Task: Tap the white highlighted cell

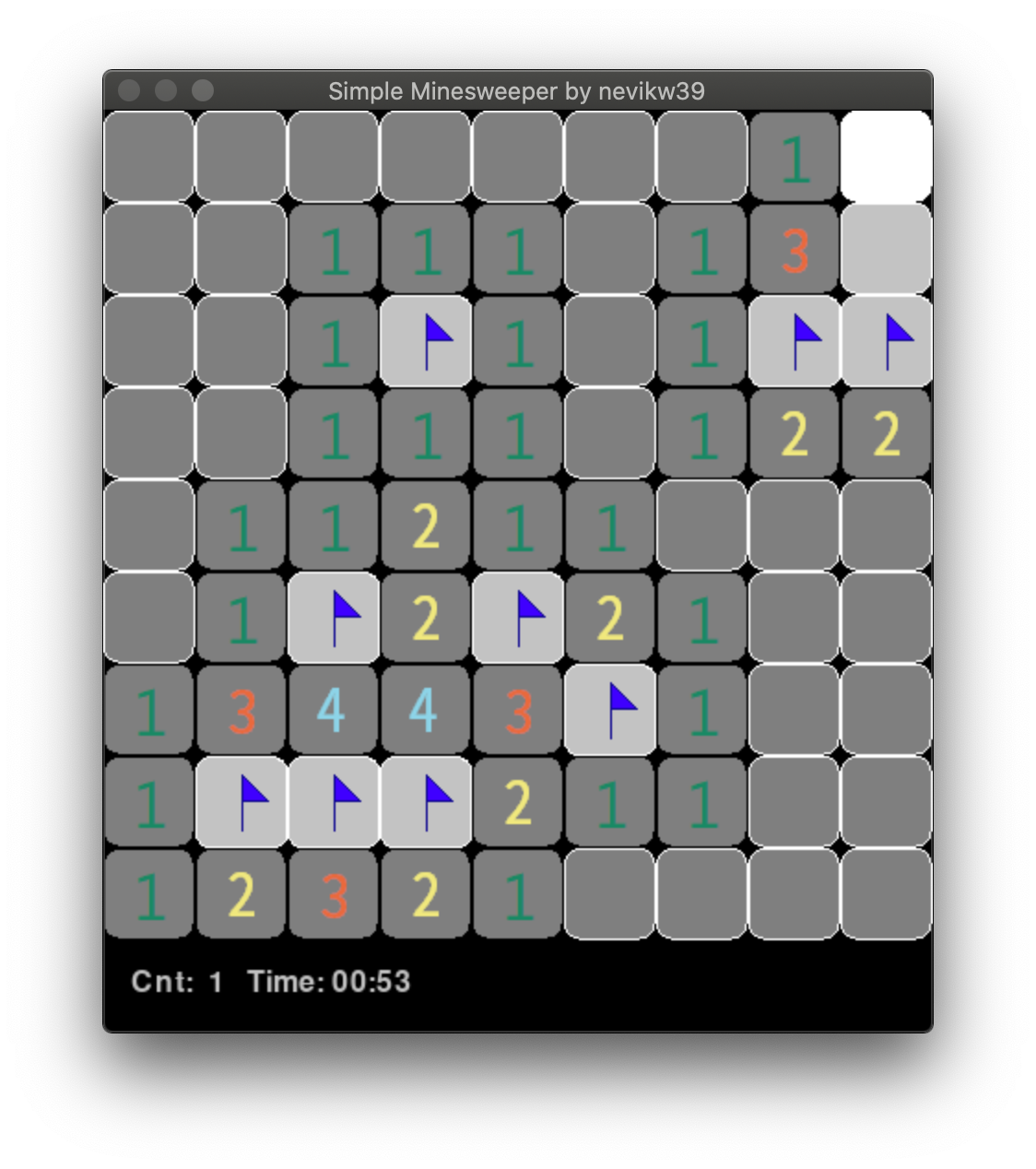Action: 887,157
